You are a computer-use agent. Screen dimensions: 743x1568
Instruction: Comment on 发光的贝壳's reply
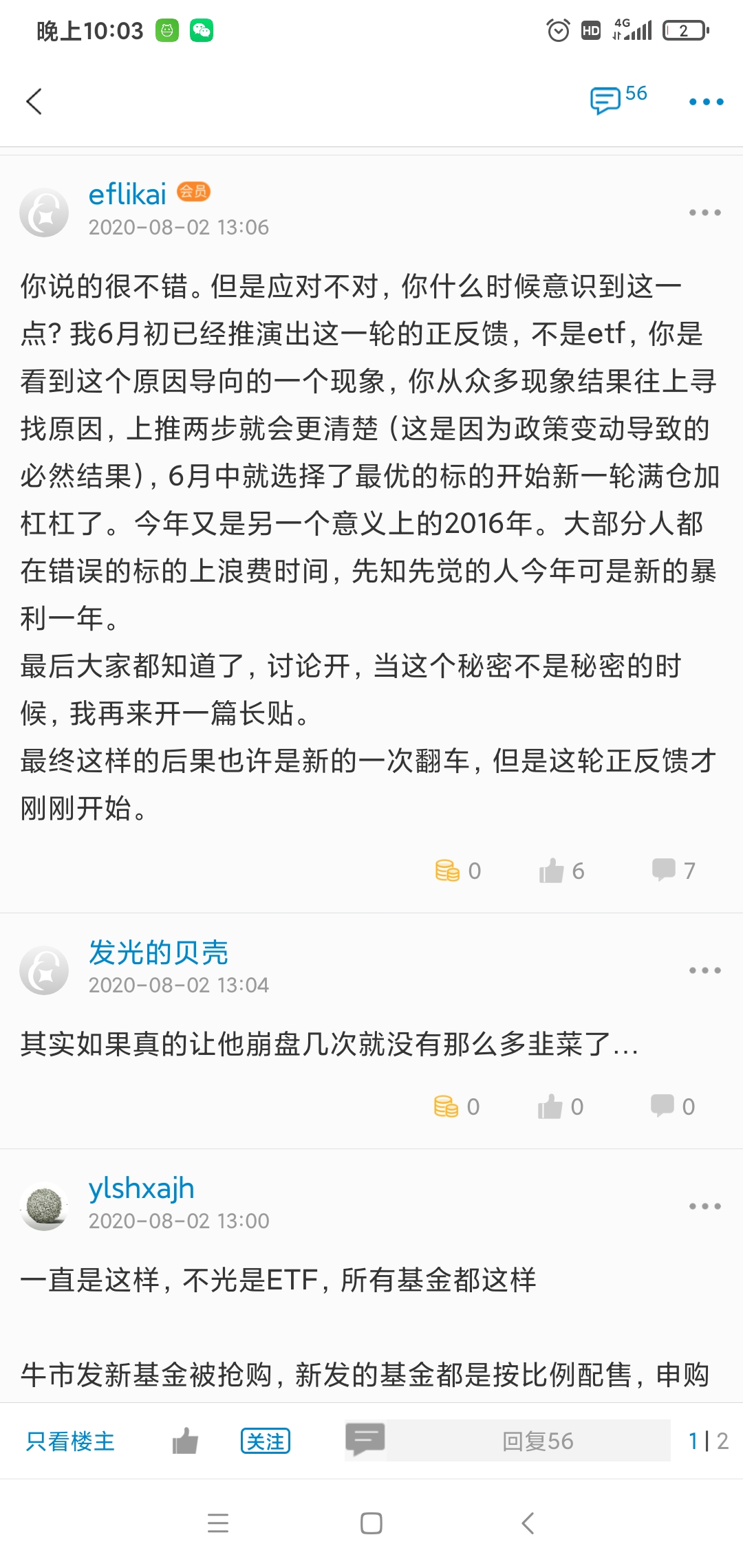tap(671, 1107)
